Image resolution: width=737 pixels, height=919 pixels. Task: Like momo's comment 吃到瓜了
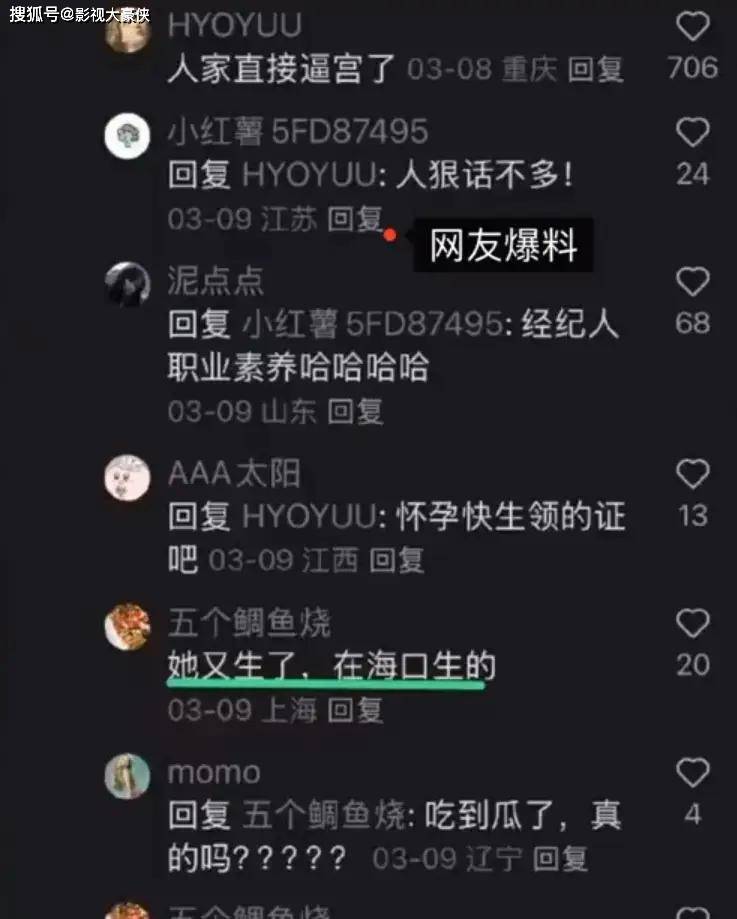(692, 773)
